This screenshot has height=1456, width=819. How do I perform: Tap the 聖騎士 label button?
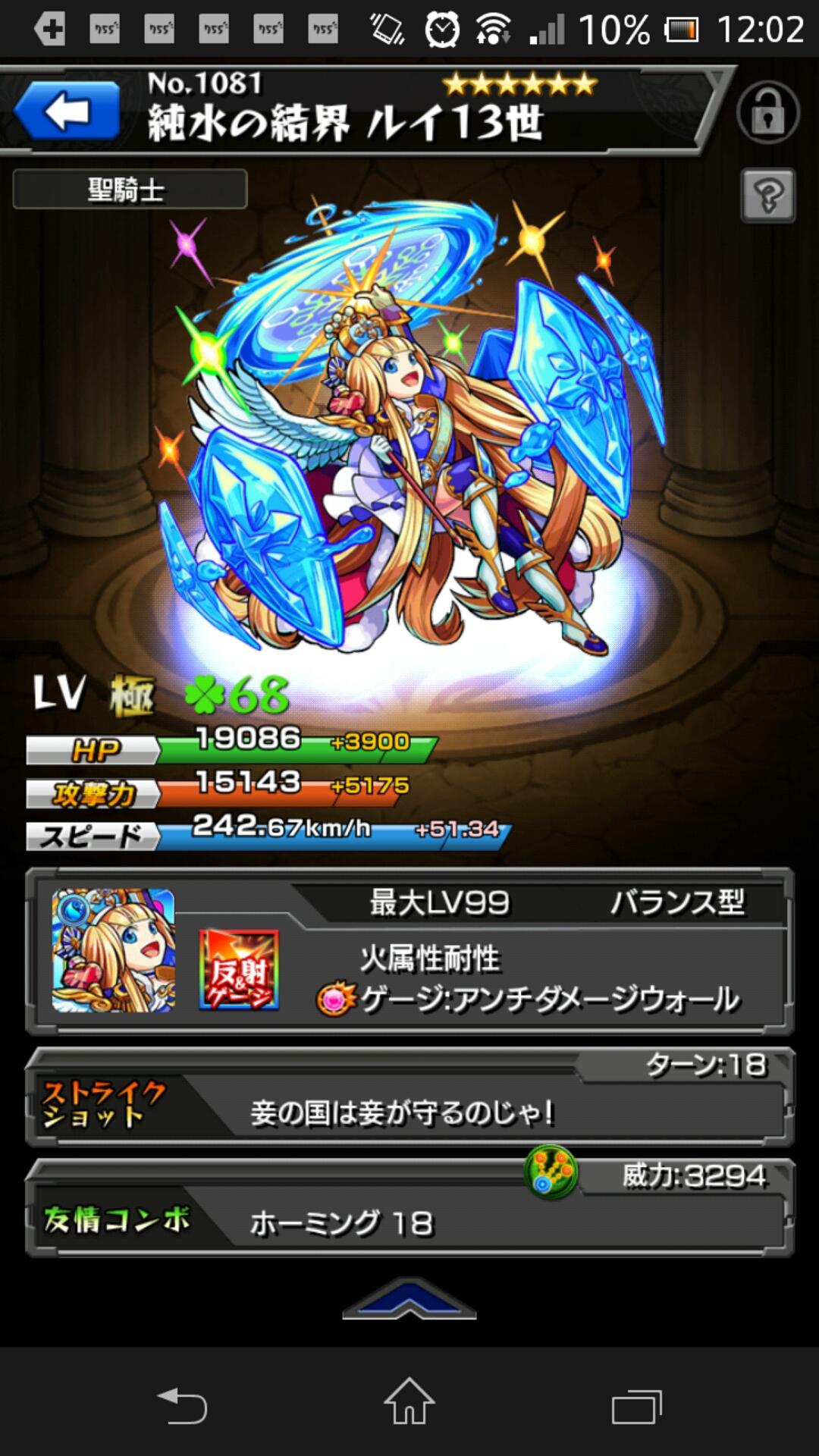pos(130,189)
